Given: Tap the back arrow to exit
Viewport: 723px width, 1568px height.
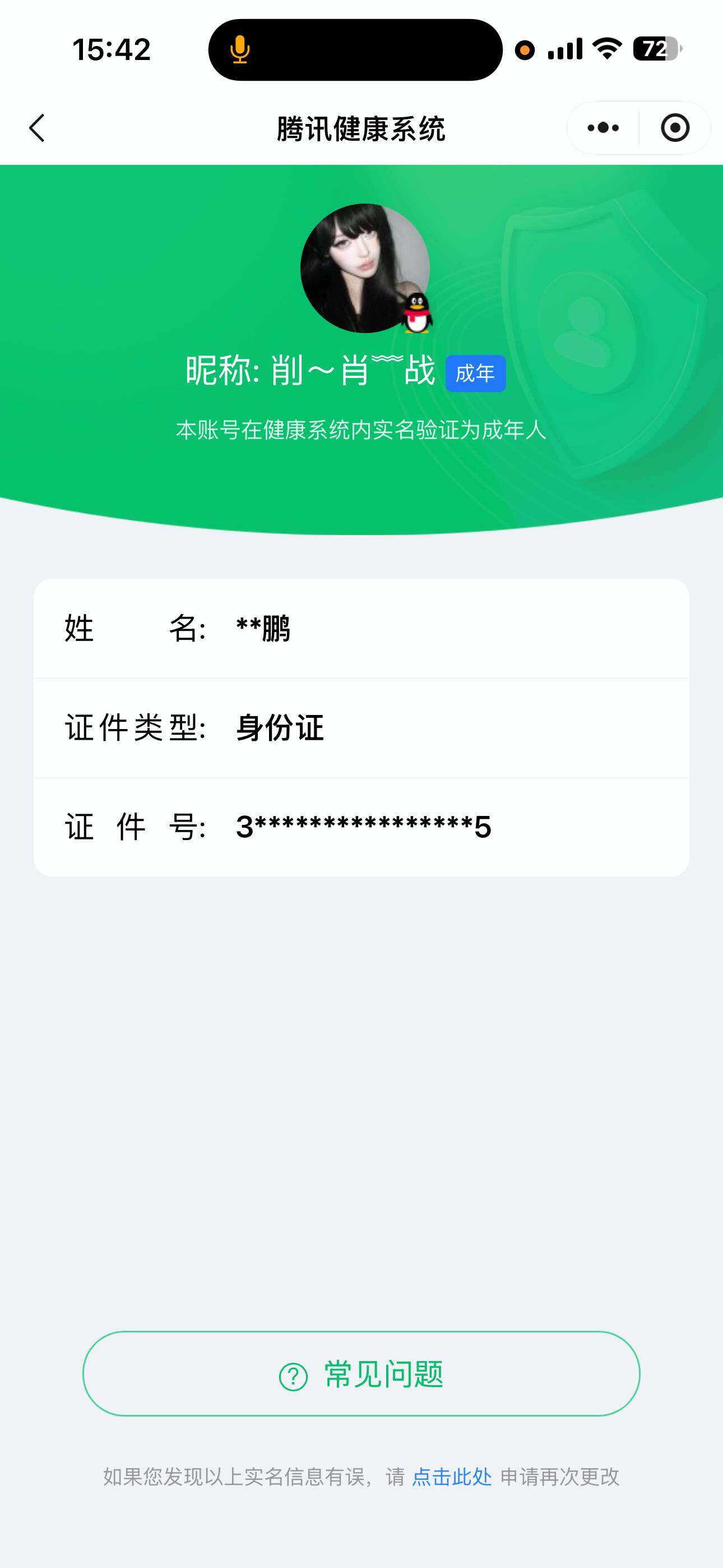Looking at the screenshot, I should click(36, 127).
